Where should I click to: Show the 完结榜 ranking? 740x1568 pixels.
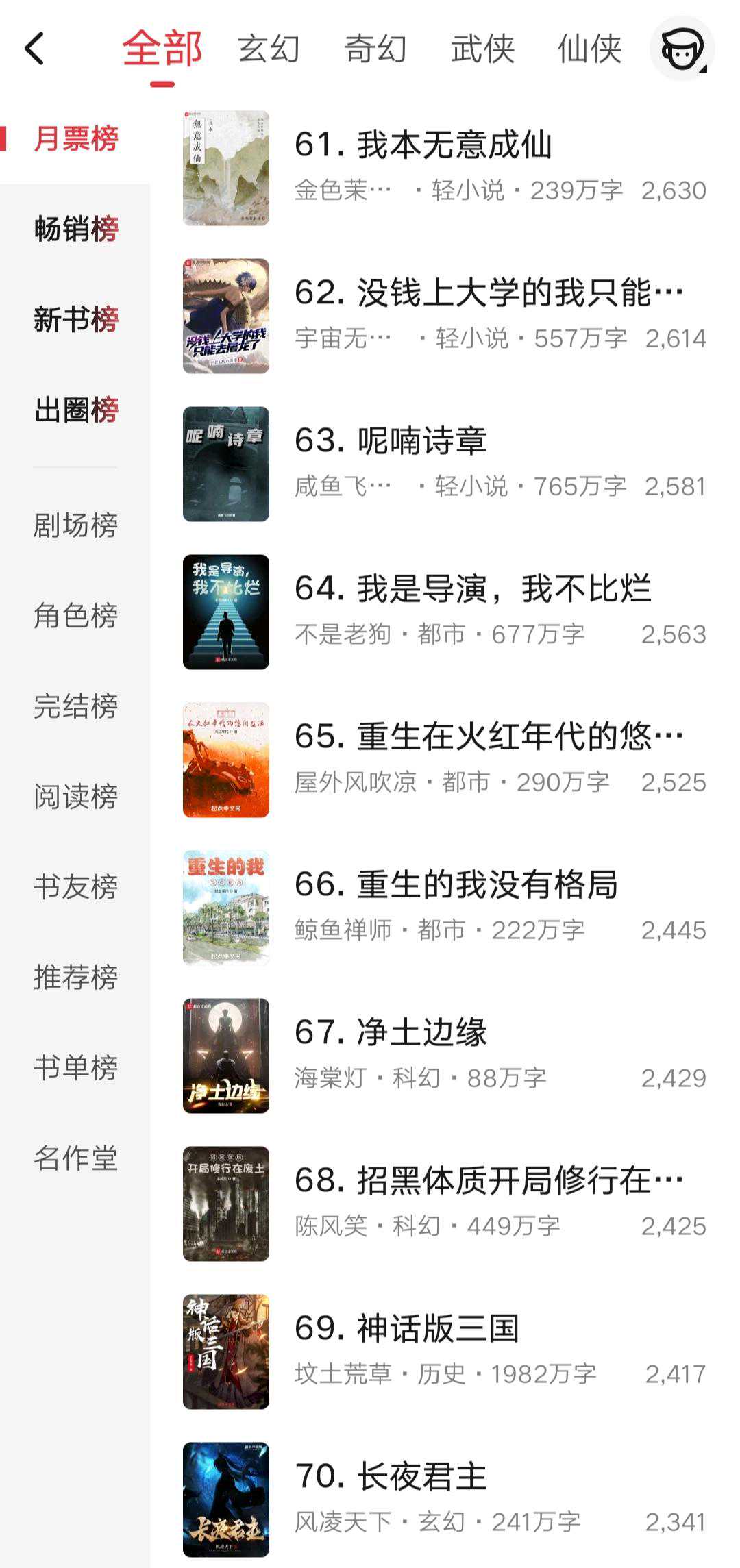[x=76, y=706]
